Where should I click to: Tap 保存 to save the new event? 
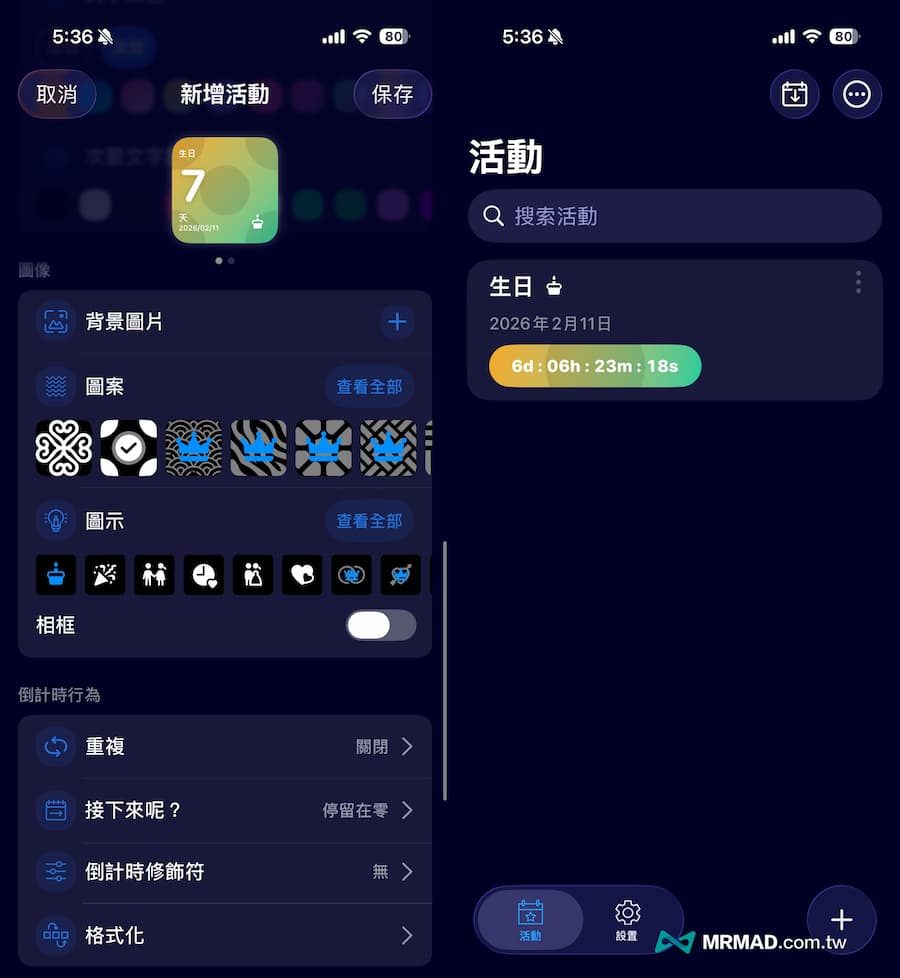[x=392, y=95]
